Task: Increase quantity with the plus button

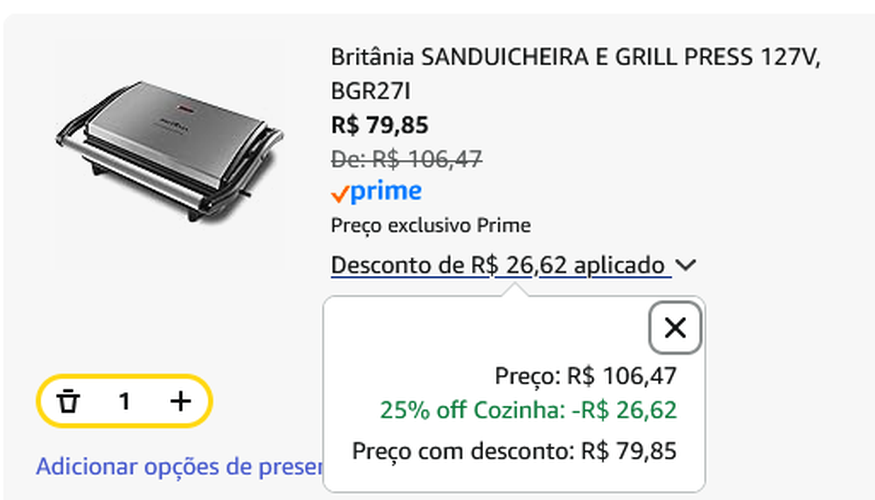Action: tap(180, 401)
